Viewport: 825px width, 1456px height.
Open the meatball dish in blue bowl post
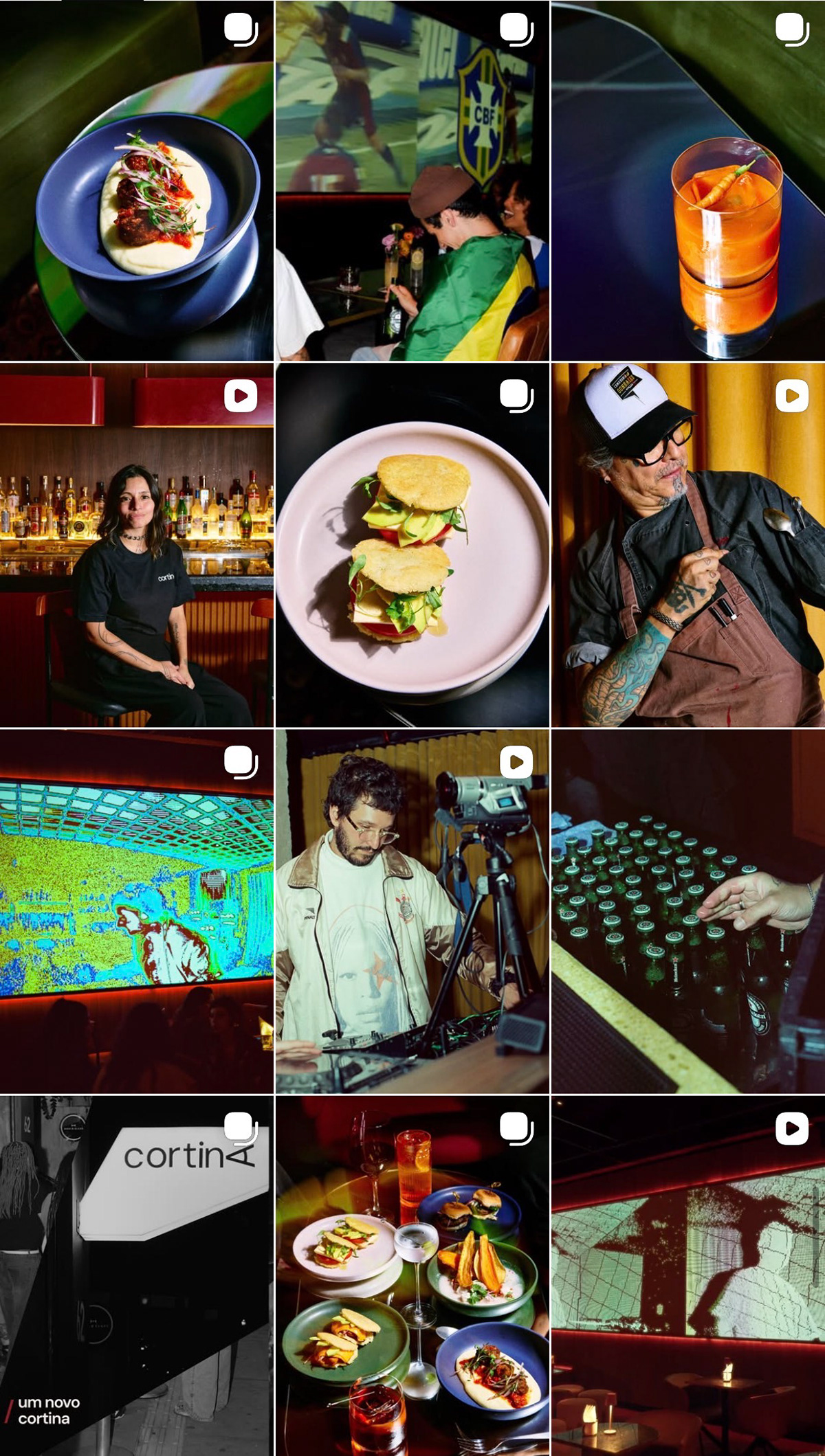pyautogui.click(x=137, y=180)
